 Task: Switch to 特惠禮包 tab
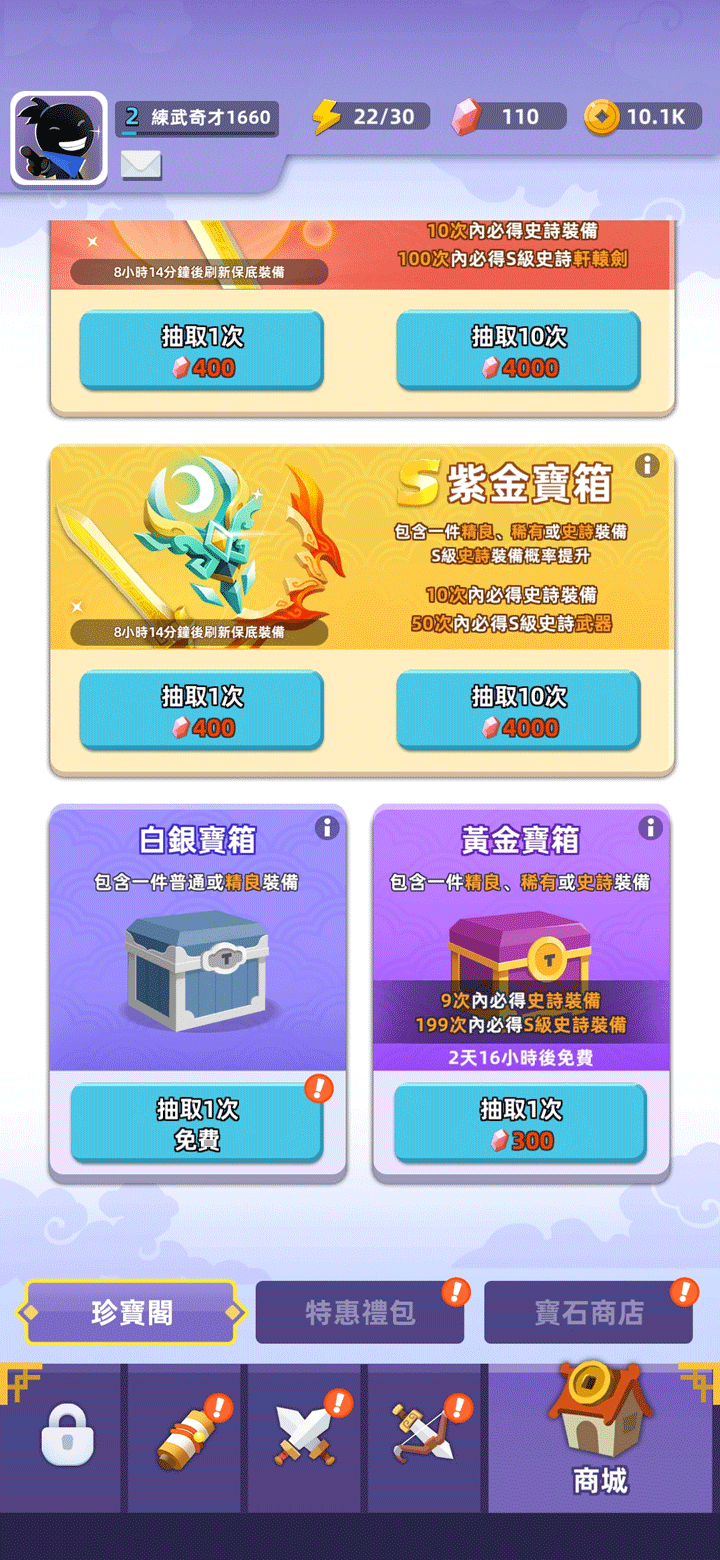click(360, 1312)
